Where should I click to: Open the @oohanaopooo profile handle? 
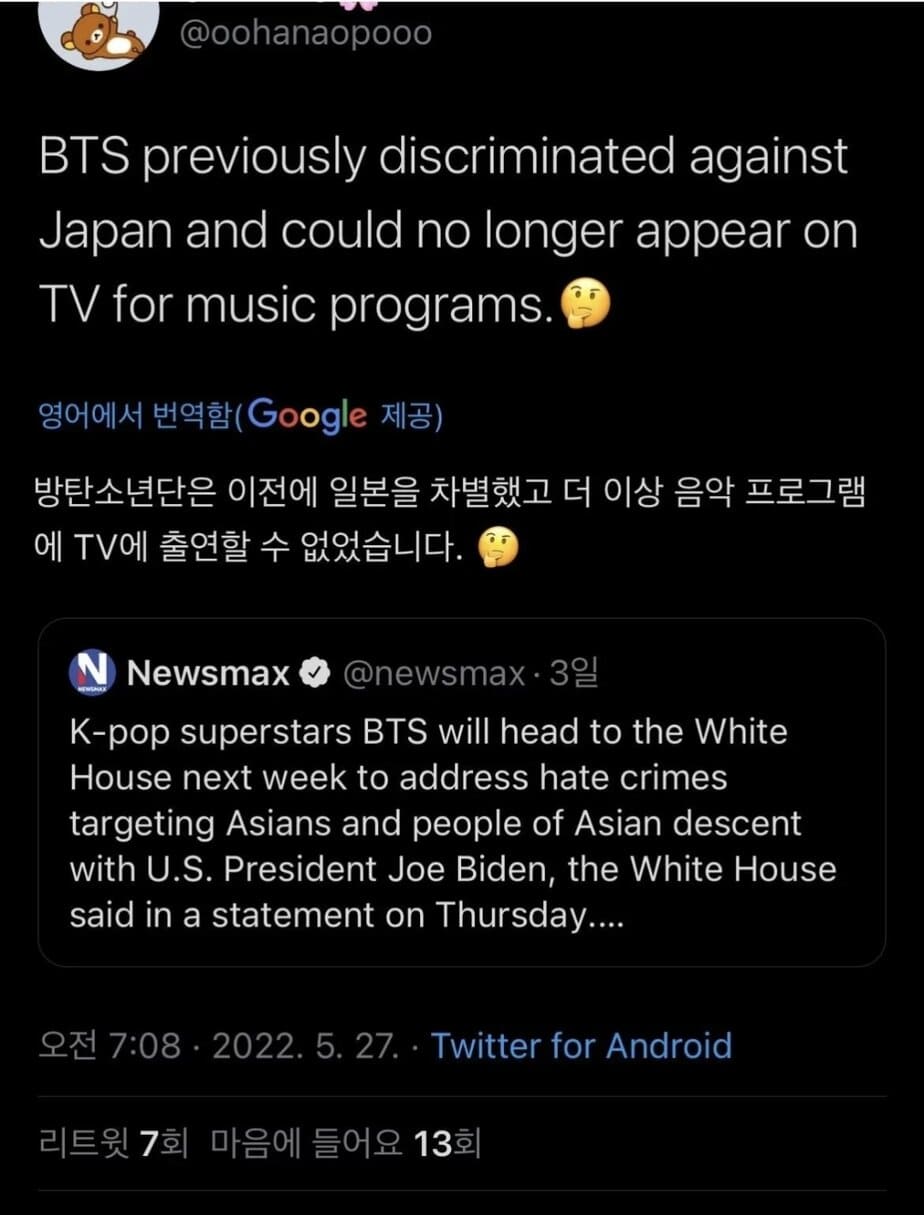click(305, 33)
